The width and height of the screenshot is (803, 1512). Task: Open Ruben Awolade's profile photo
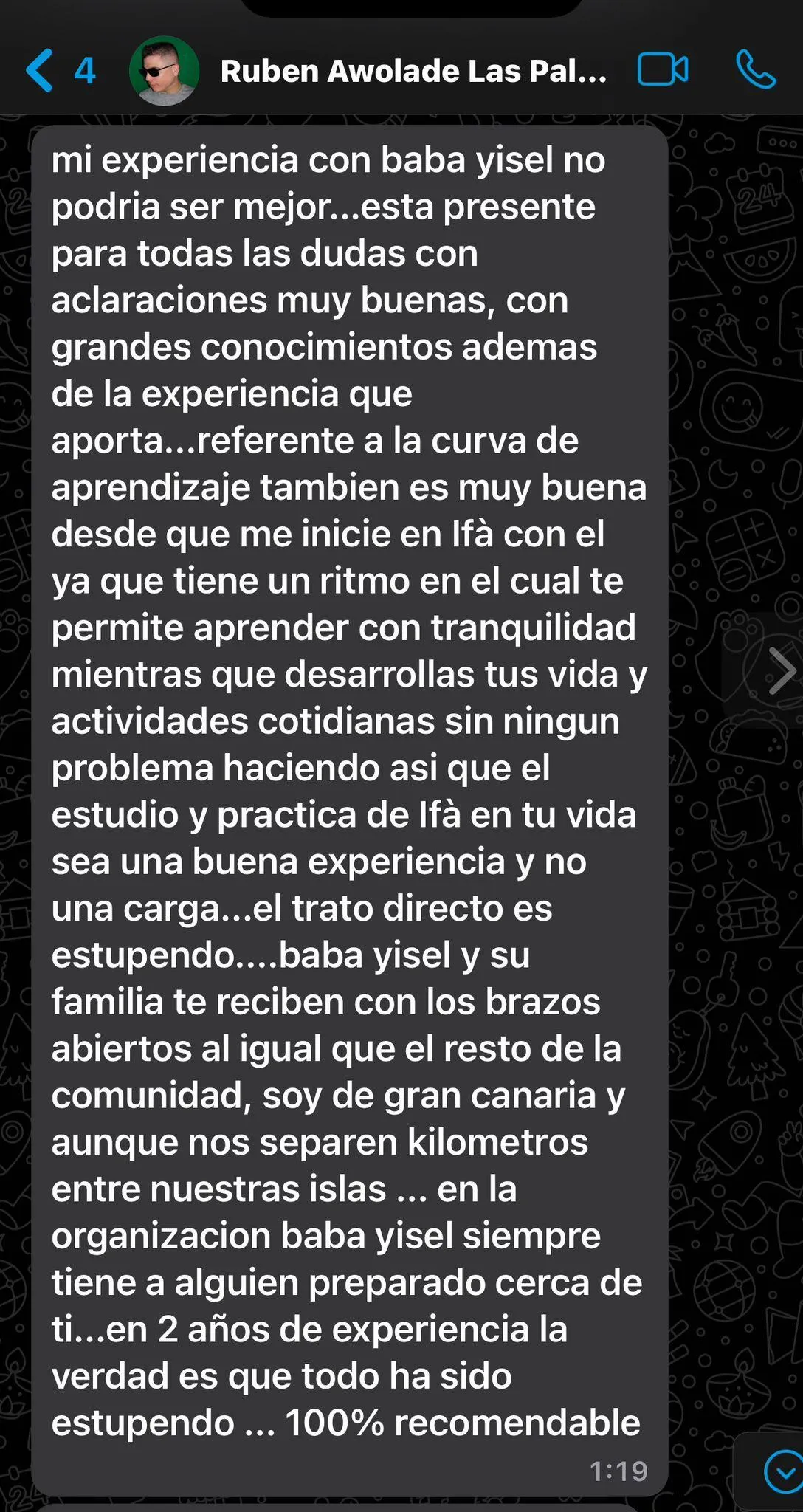163,72
